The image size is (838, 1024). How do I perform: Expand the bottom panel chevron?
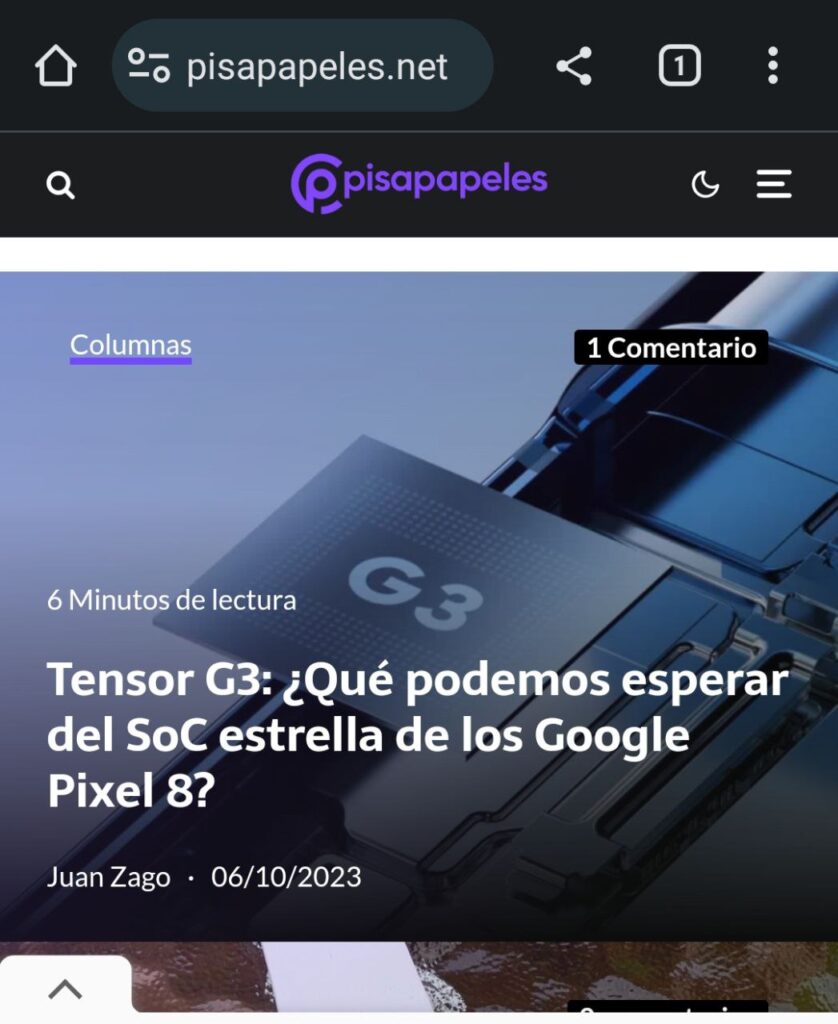pyautogui.click(x=65, y=989)
